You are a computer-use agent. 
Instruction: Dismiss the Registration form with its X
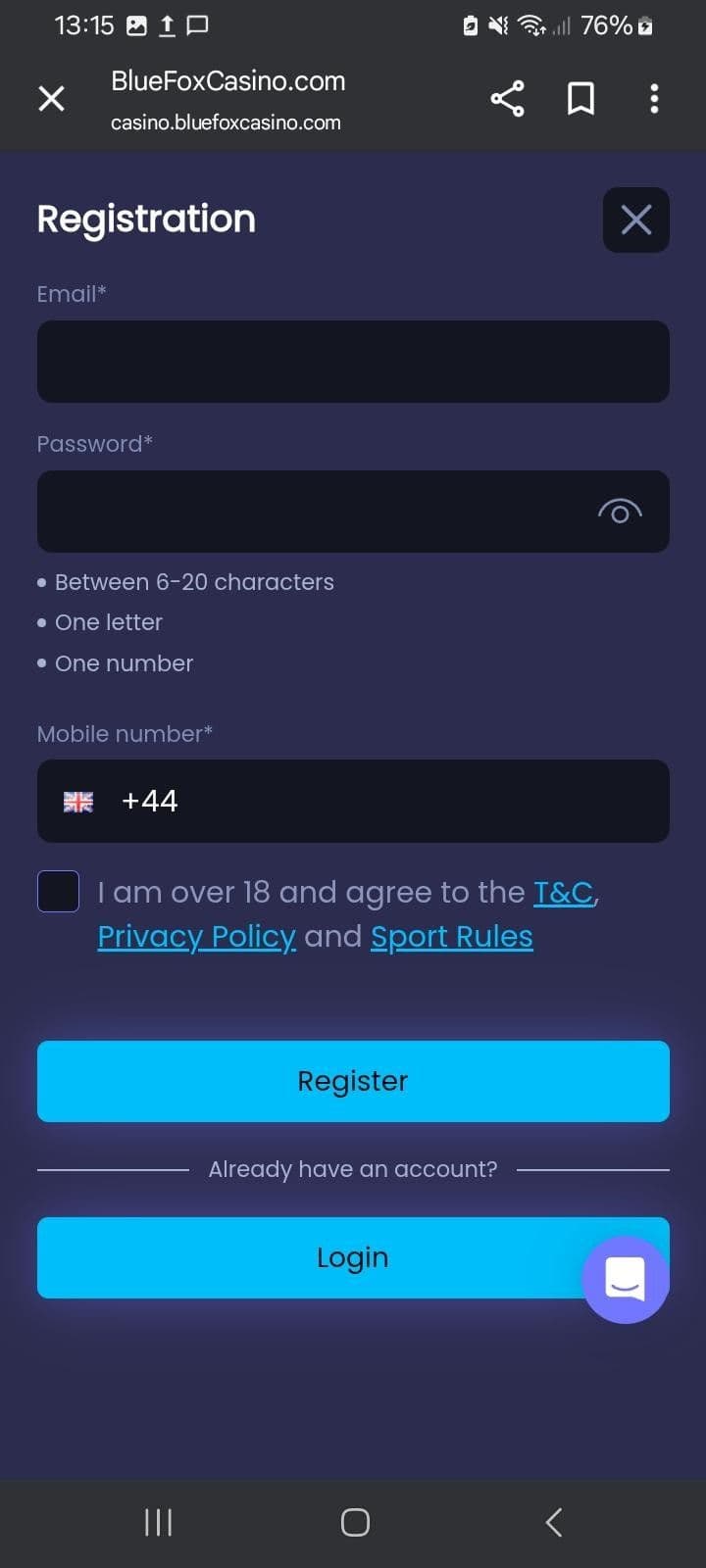click(635, 220)
